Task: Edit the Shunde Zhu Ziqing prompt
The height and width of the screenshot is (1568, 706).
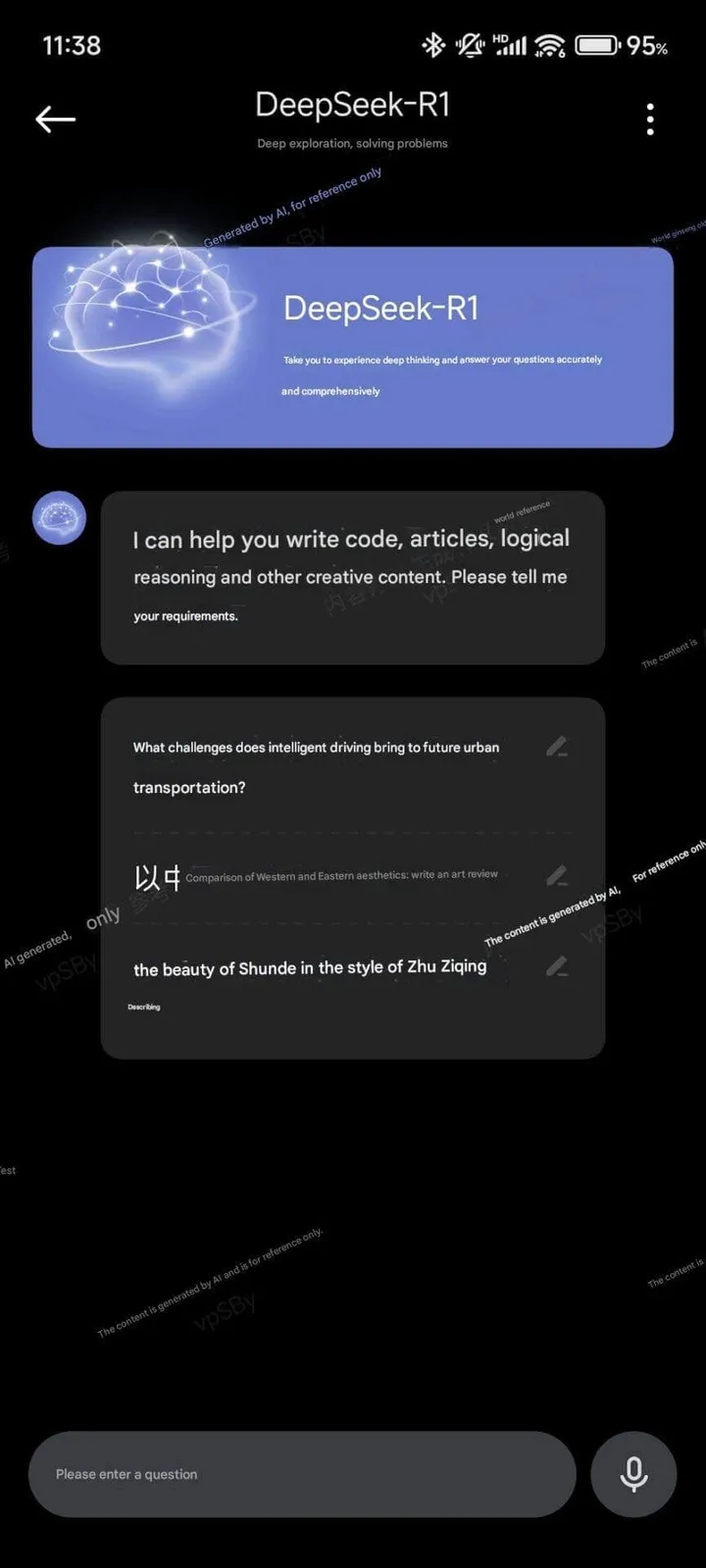Action: (557, 966)
